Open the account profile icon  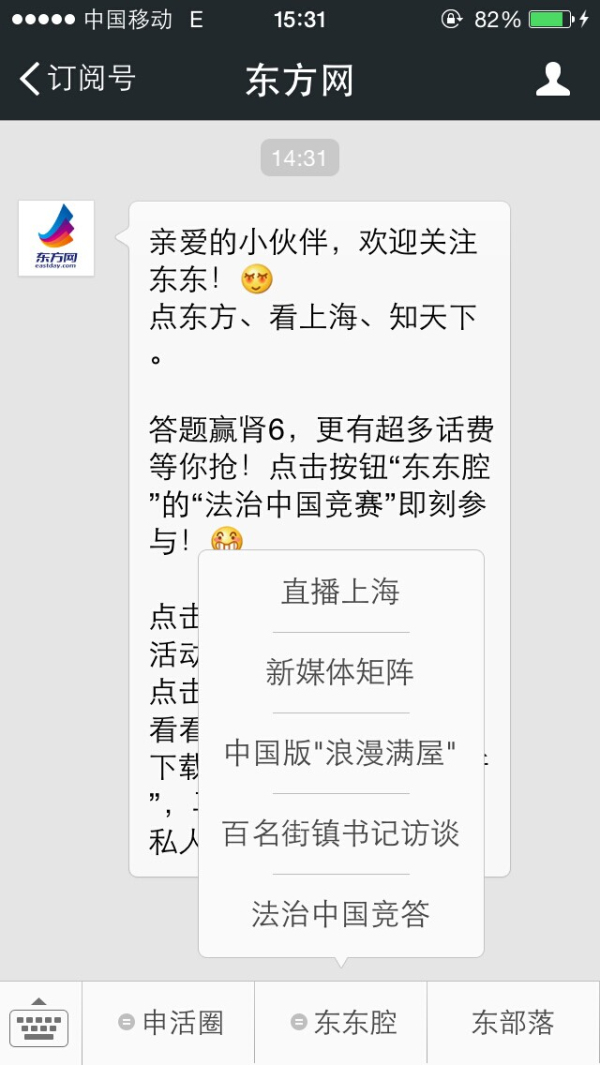(552, 79)
